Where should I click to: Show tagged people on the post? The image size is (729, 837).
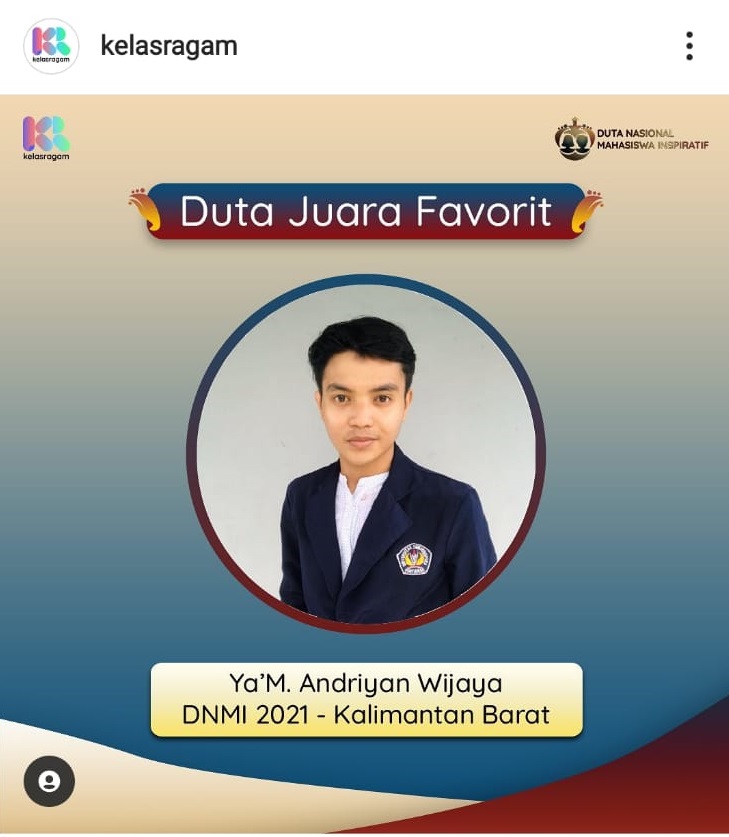(x=49, y=781)
